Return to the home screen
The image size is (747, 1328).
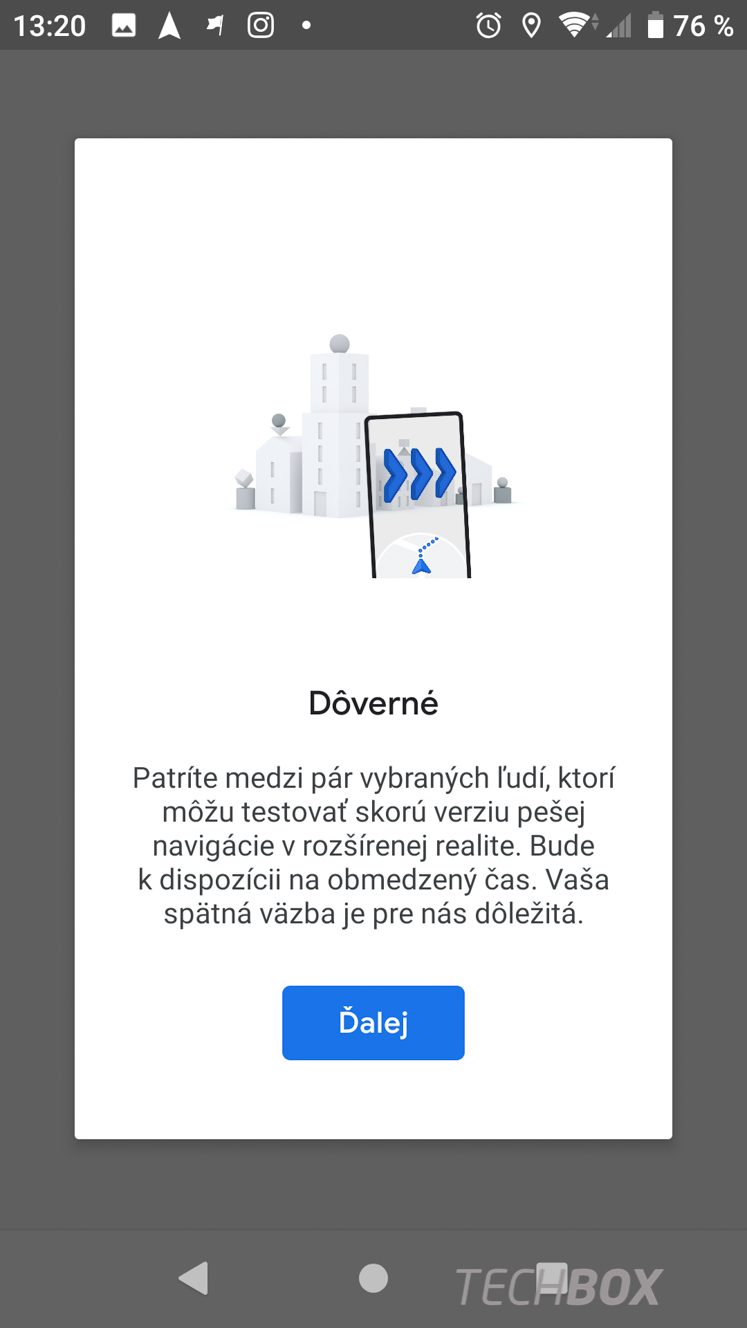[x=373, y=1277]
